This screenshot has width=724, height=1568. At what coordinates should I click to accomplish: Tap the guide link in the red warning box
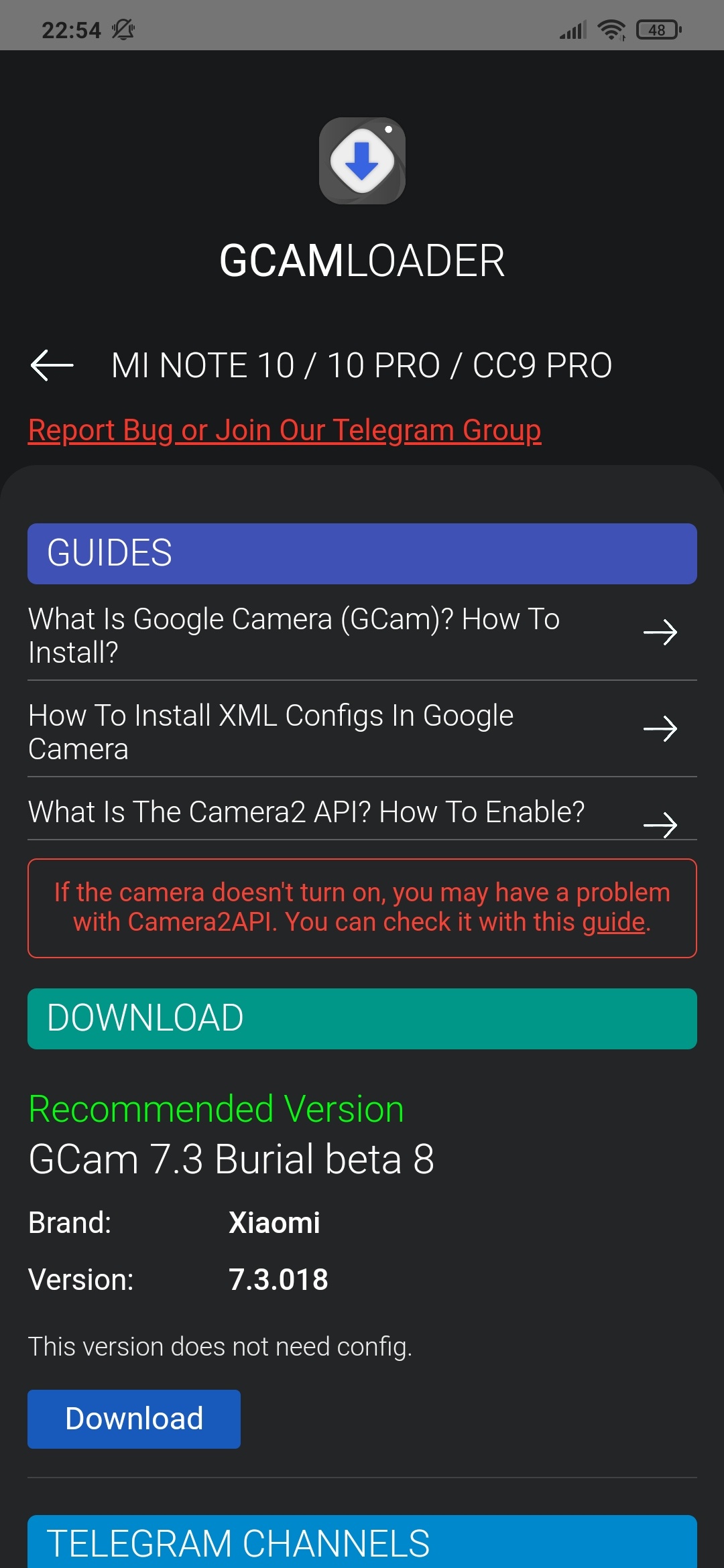(613, 922)
